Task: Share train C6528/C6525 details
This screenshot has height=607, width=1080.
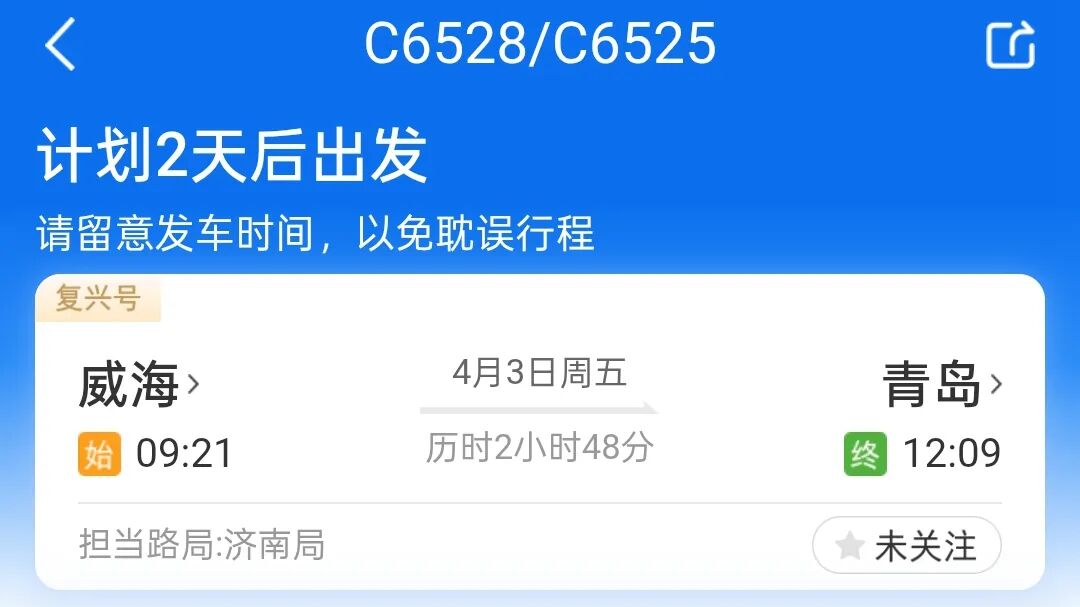Action: click(x=1010, y=45)
